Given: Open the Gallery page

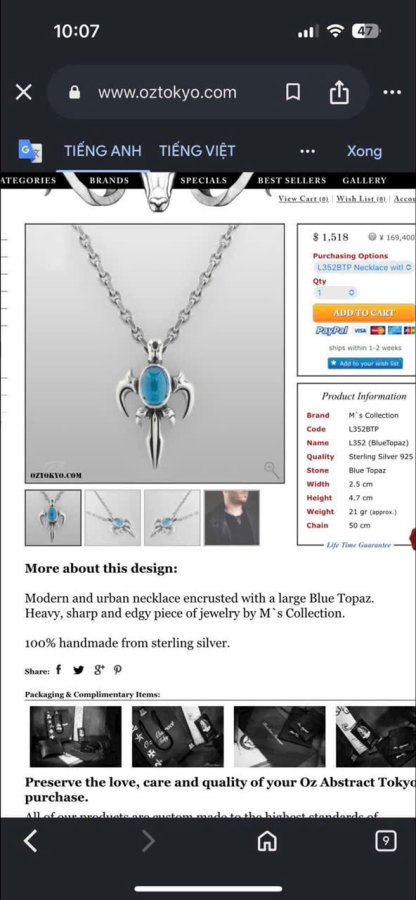Looking at the screenshot, I should [364, 180].
